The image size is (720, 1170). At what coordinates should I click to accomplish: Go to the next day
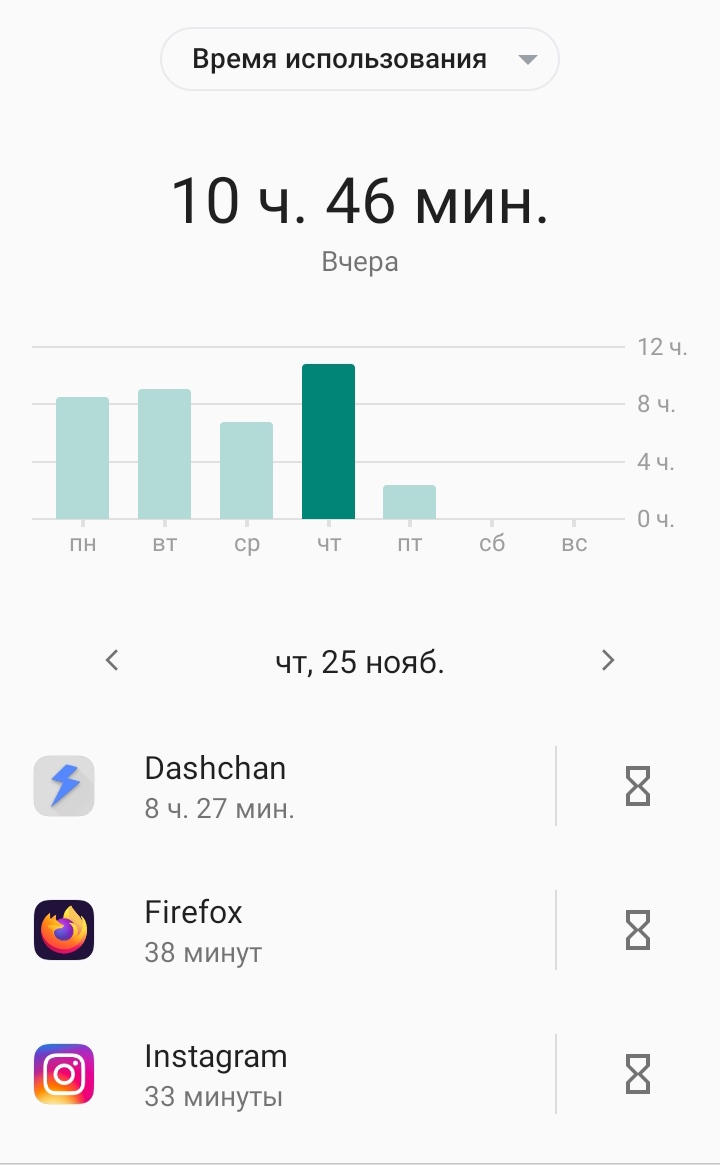[x=607, y=660]
